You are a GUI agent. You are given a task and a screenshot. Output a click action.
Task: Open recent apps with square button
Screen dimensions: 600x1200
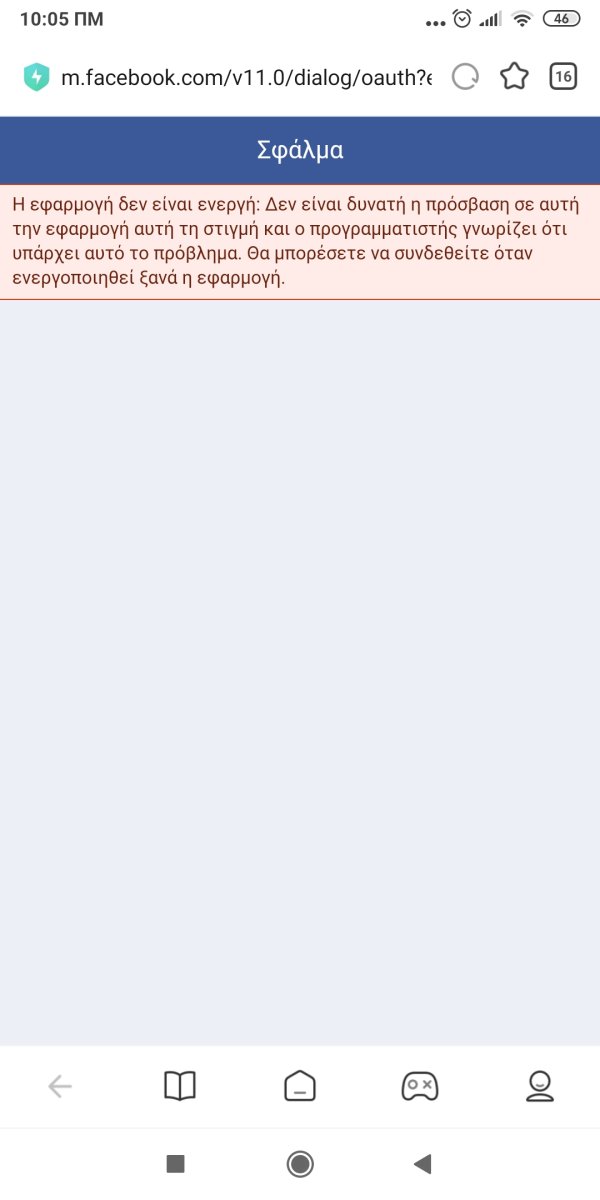pos(176,1163)
